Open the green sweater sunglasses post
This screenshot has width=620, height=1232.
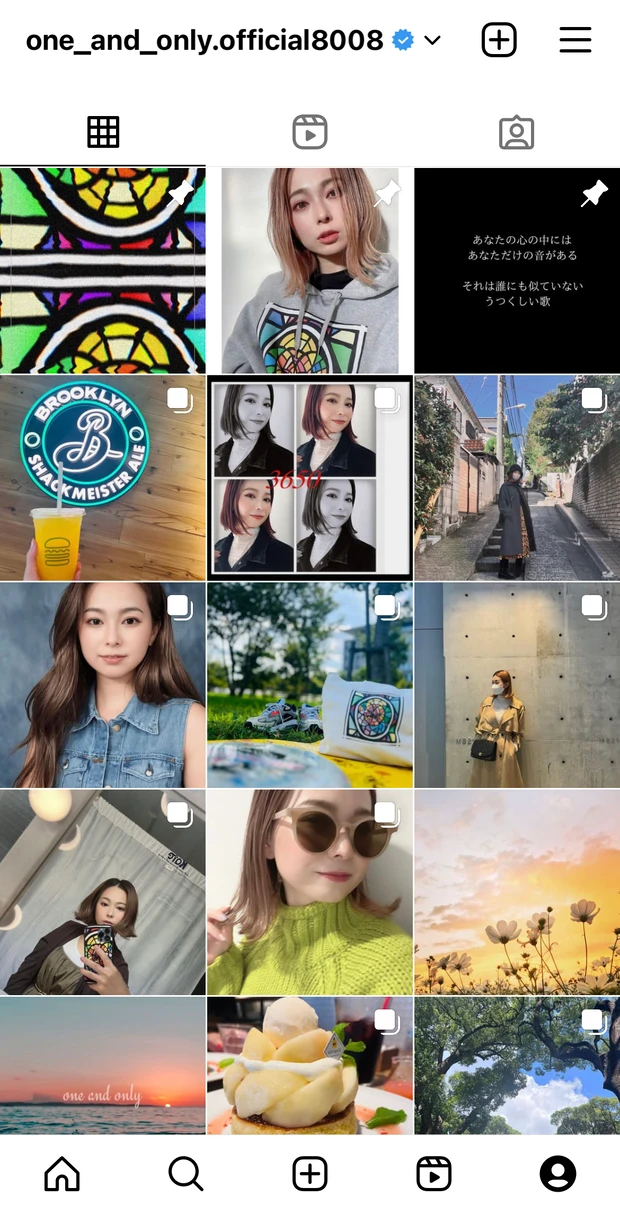click(x=310, y=892)
